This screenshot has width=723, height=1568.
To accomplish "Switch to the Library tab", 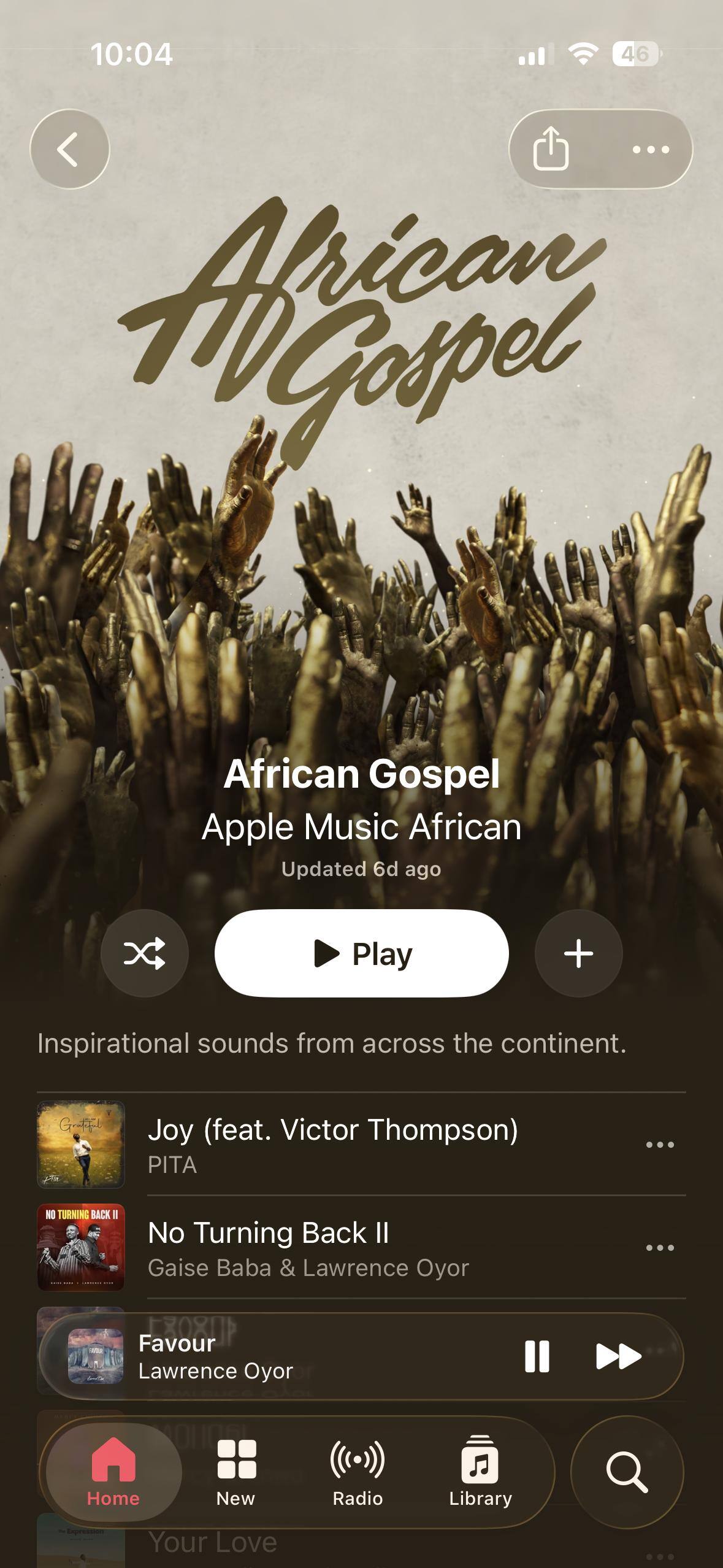I will [480, 1472].
